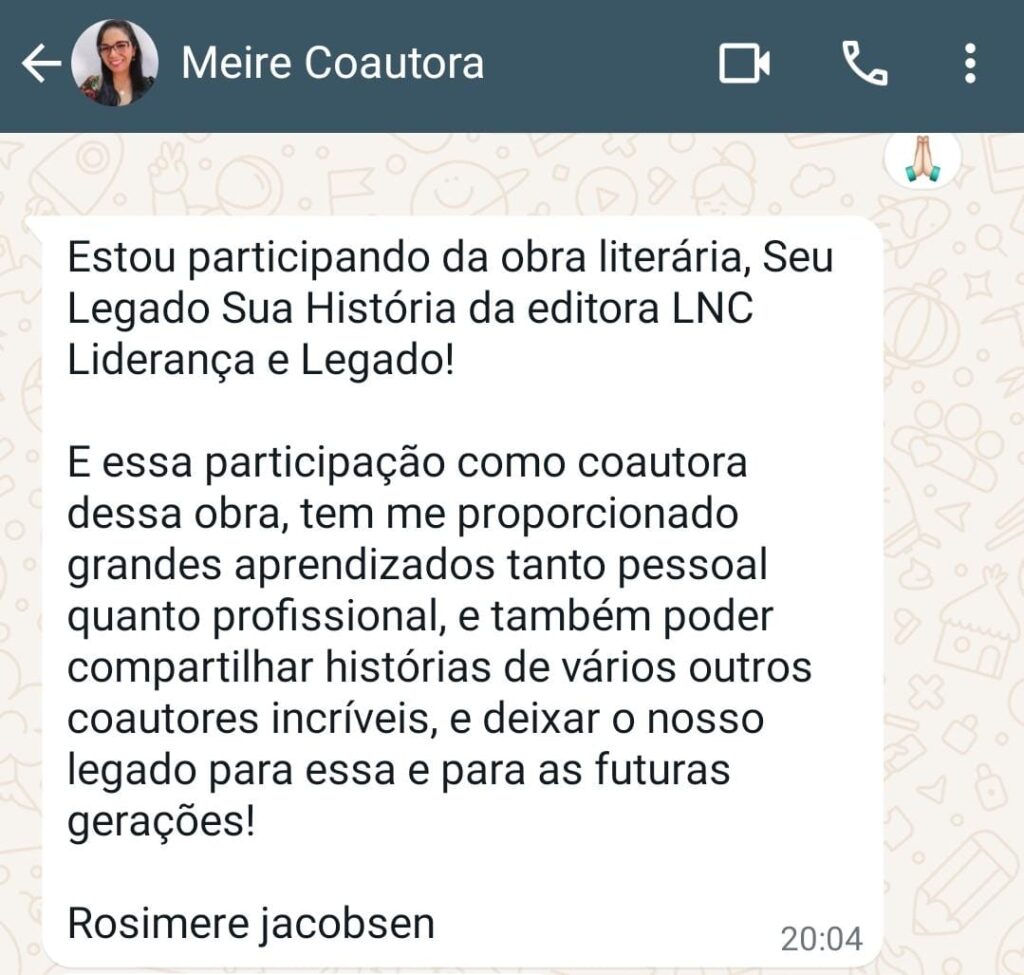Open Meire Coautora contact info
This screenshot has height=975, width=1024.
pyautogui.click(x=333, y=64)
